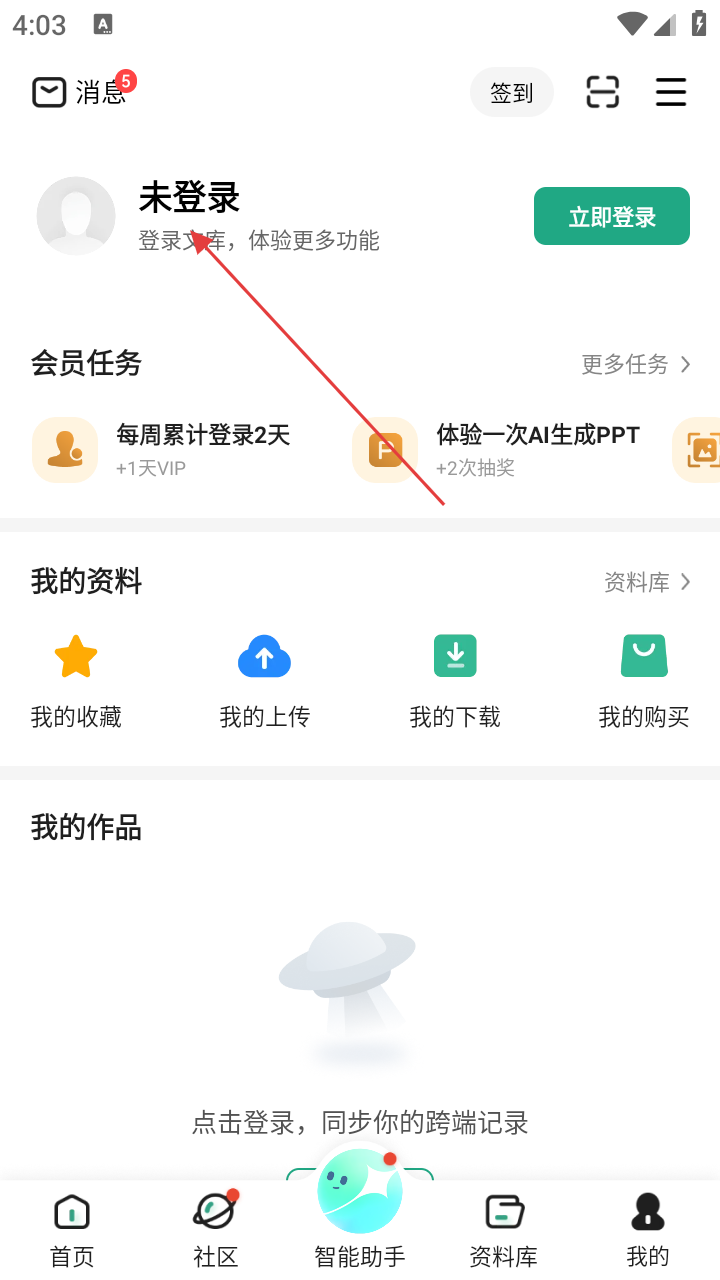Viewport: 720px width, 1280px height.
Task: Open the scan code icon
Action: (x=603, y=92)
